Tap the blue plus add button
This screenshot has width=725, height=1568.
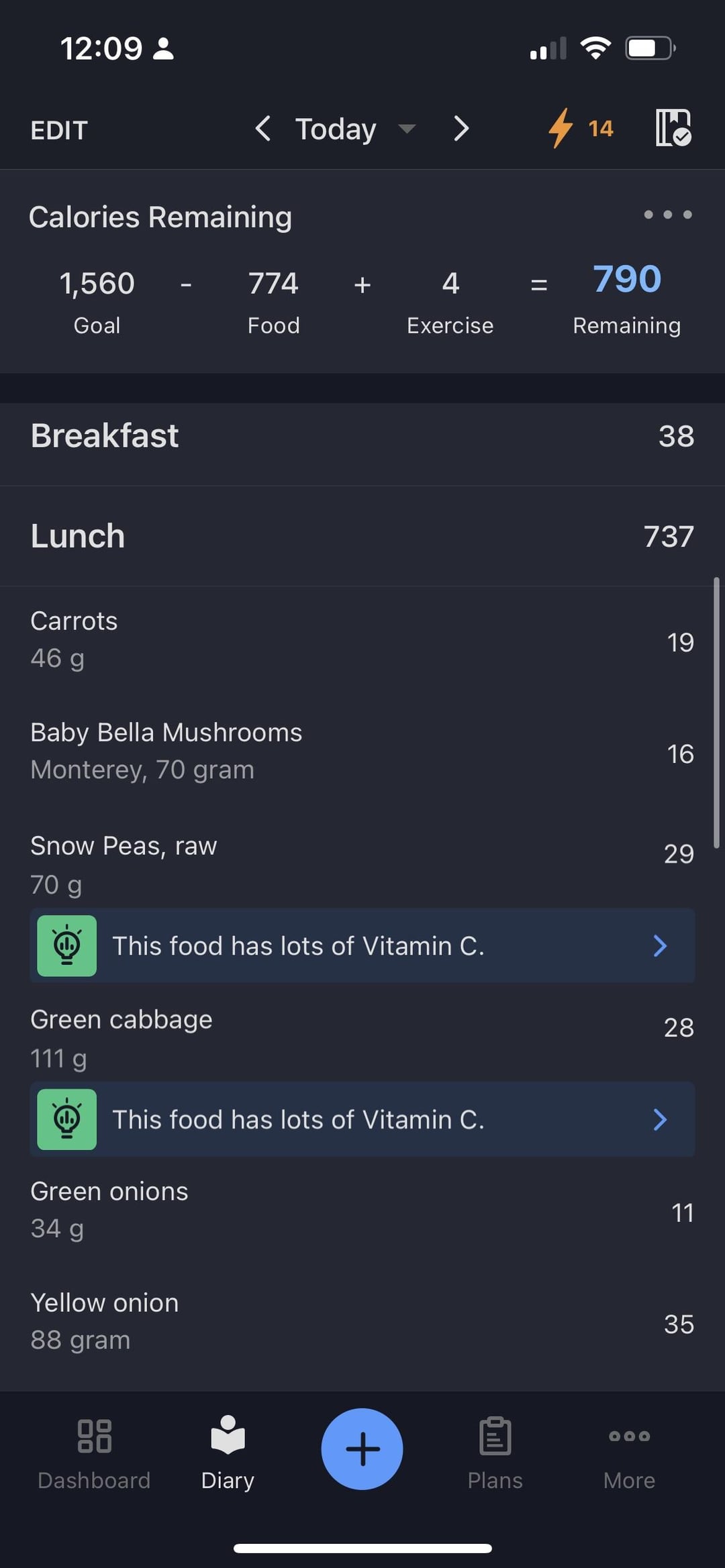362,1449
